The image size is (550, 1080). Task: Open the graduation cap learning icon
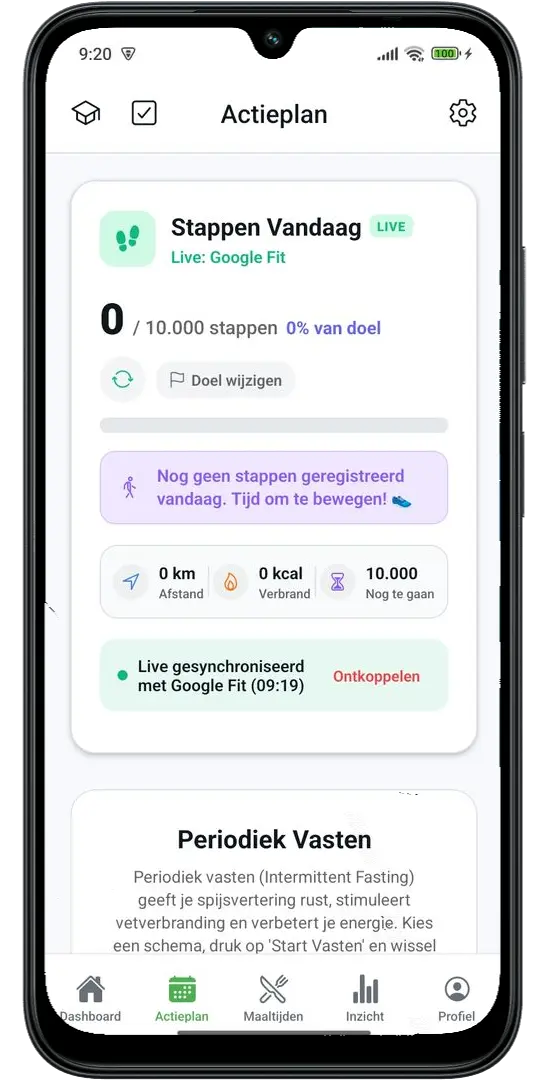[x=86, y=113]
